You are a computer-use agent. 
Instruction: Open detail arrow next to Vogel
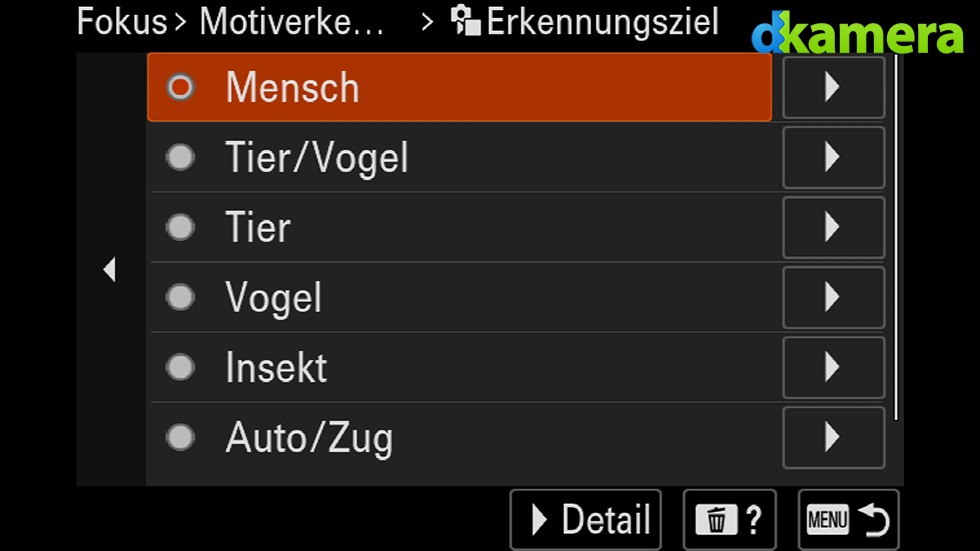(x=833, y=298)
